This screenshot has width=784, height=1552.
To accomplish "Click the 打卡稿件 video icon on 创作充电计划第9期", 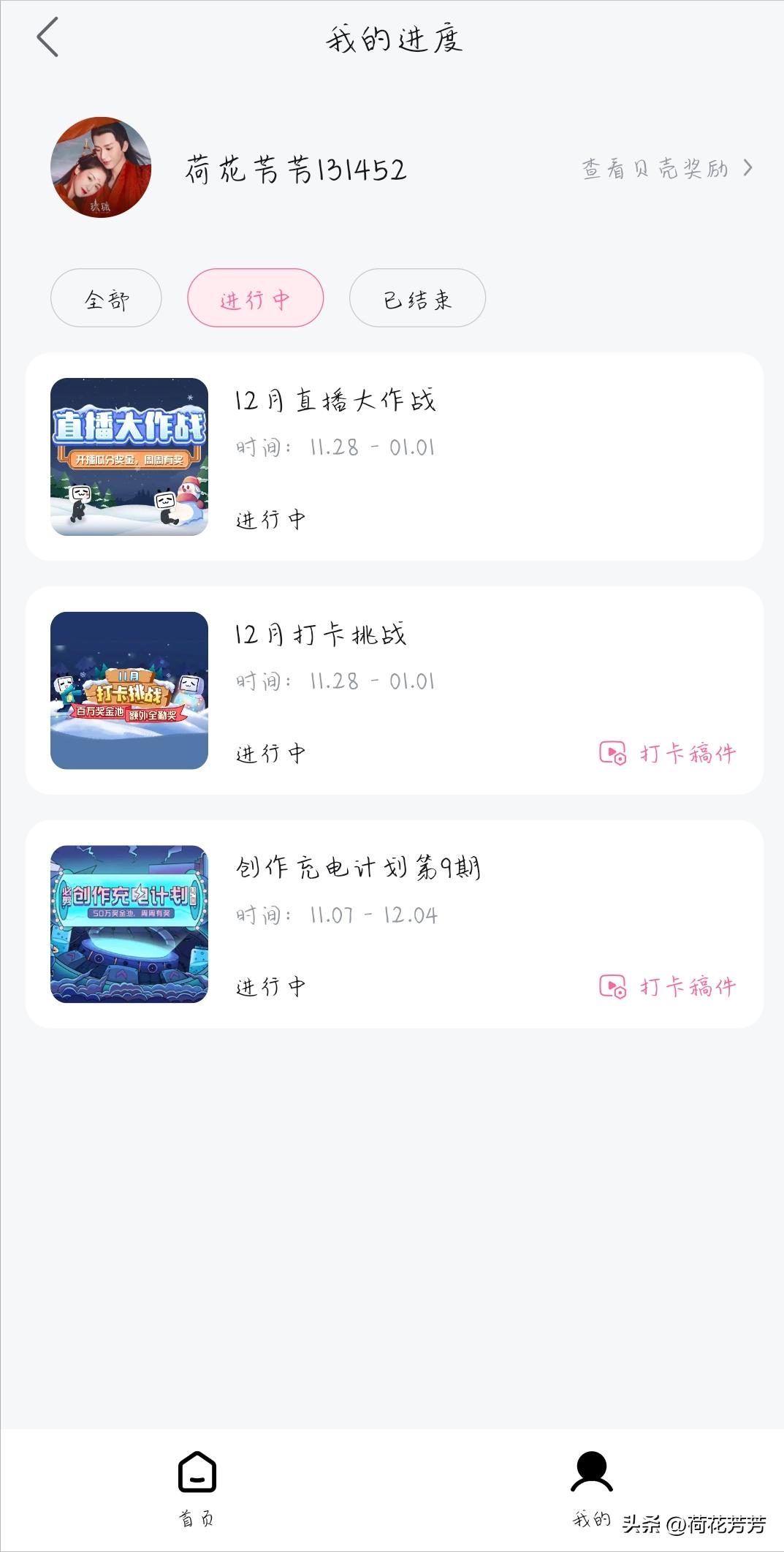I will pyautogui.click(x=614, y=986).
